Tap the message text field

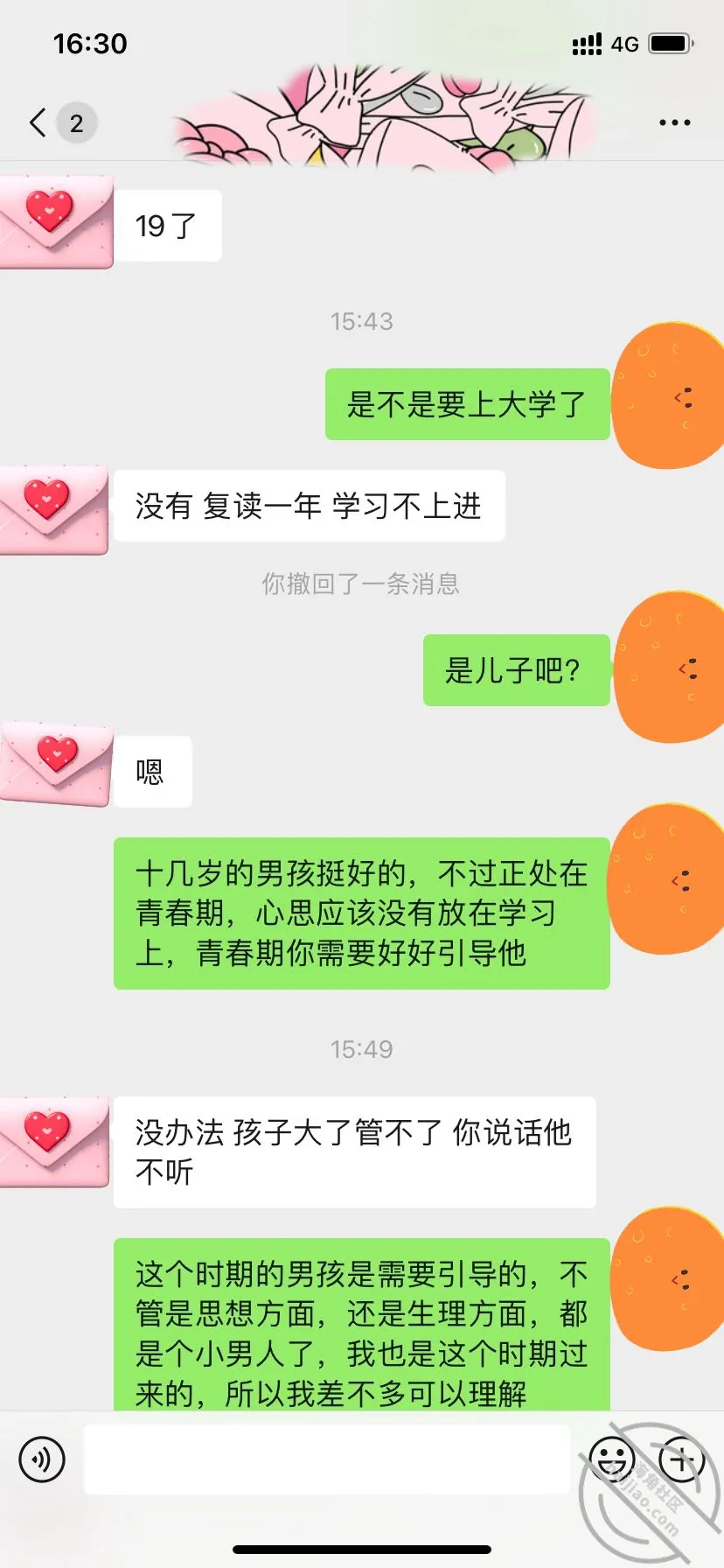pos(326,1459)
